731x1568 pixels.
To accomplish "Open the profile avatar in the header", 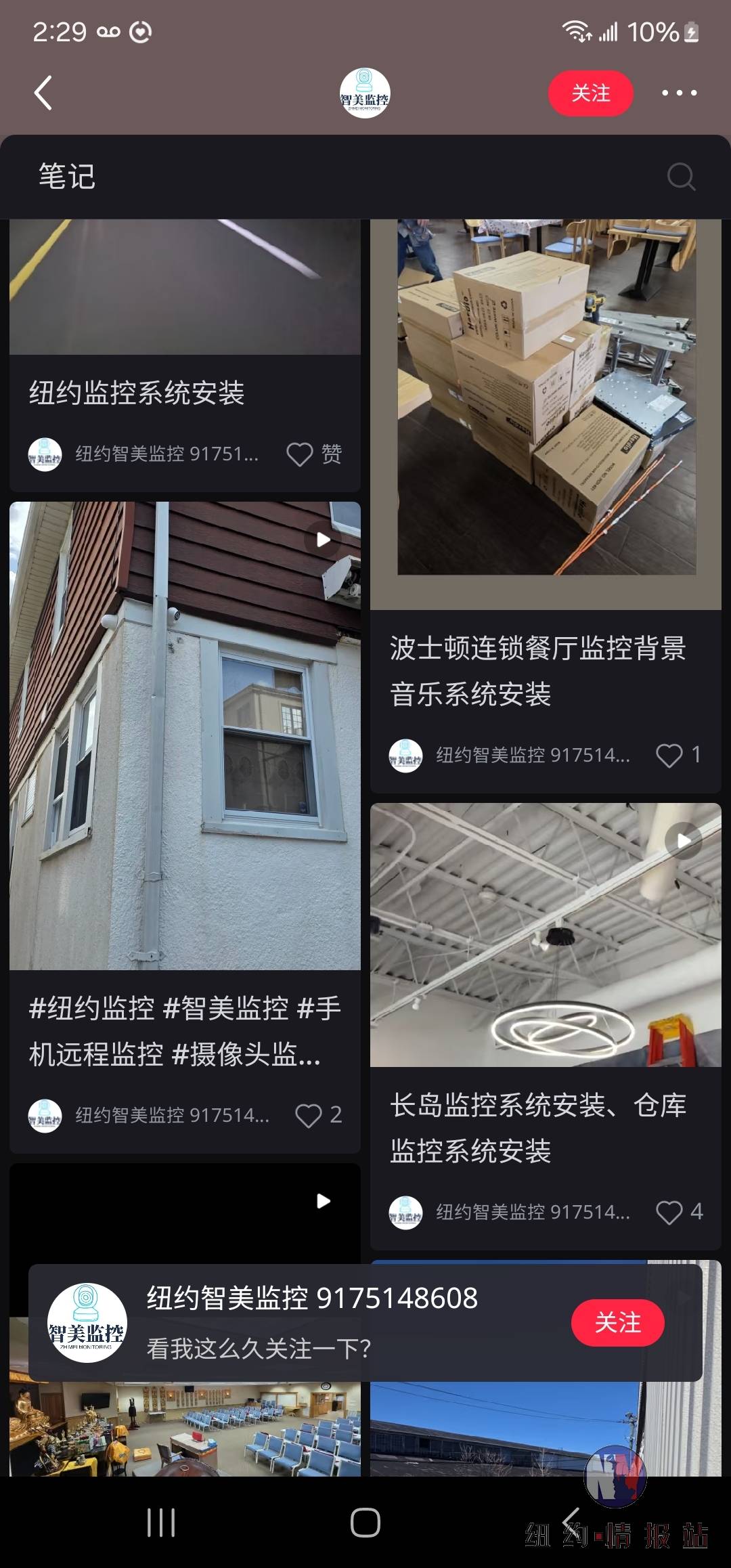I will (x=365, y=93).
